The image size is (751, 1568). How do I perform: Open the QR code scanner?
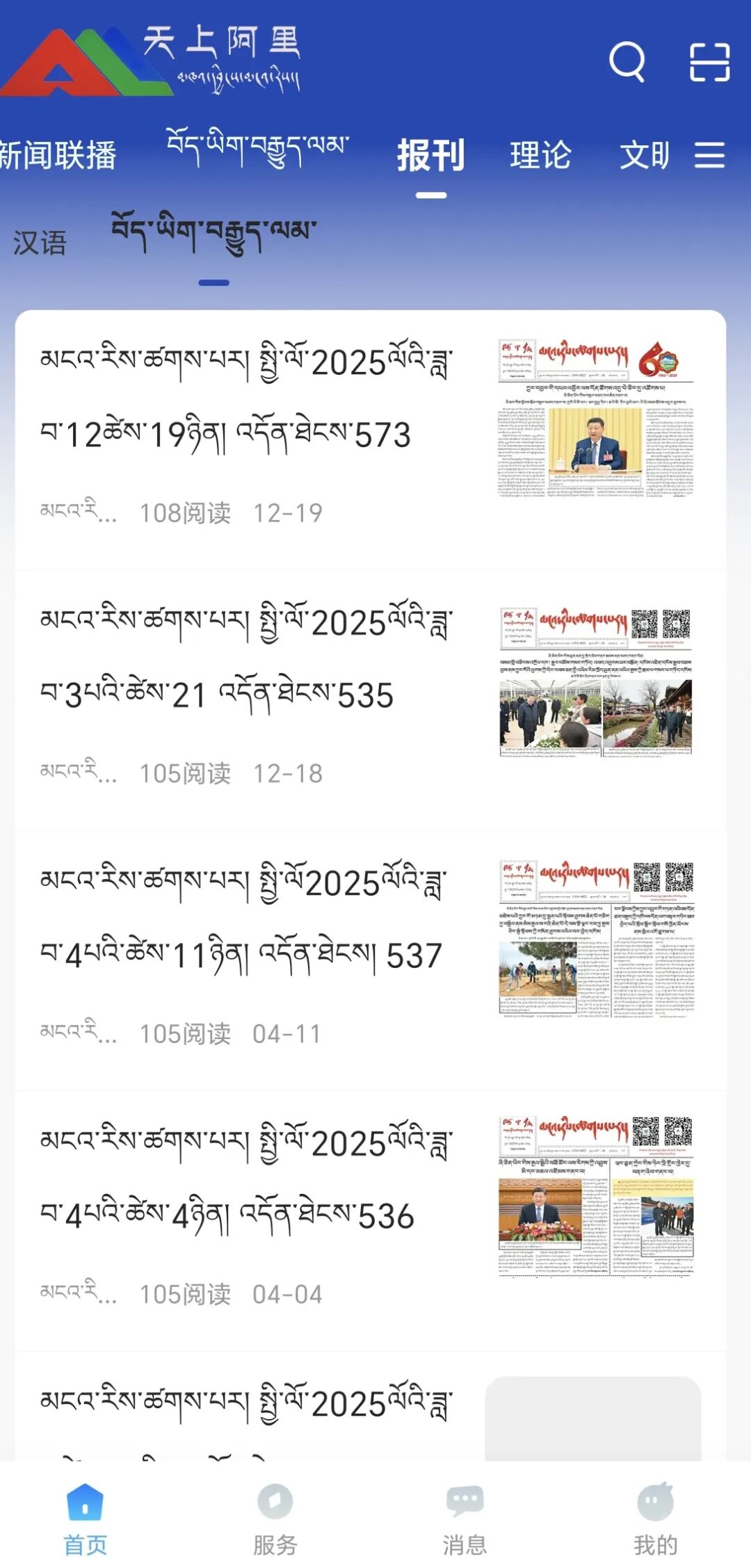point(709,62)
